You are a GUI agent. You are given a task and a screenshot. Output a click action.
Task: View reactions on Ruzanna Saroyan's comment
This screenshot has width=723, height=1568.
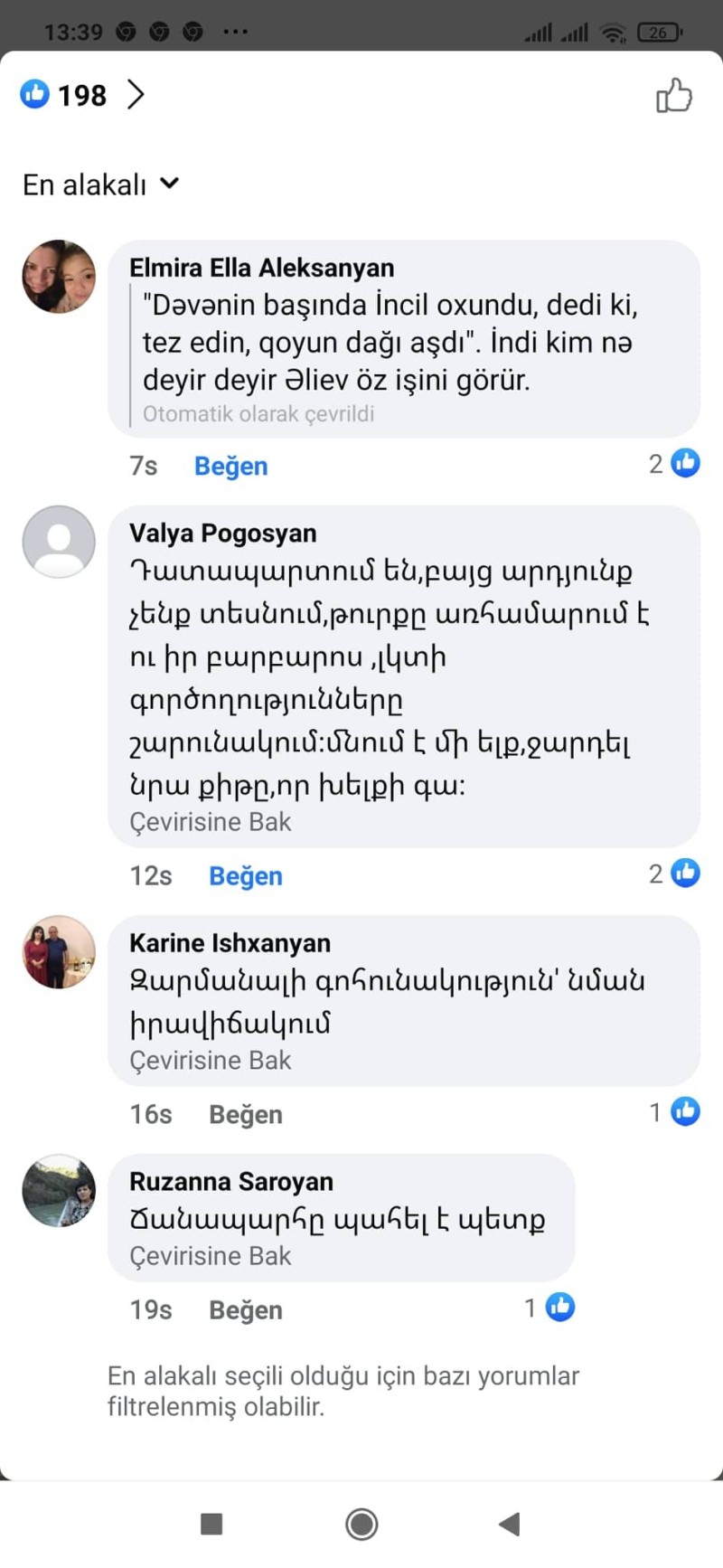tap(549, 1308)
